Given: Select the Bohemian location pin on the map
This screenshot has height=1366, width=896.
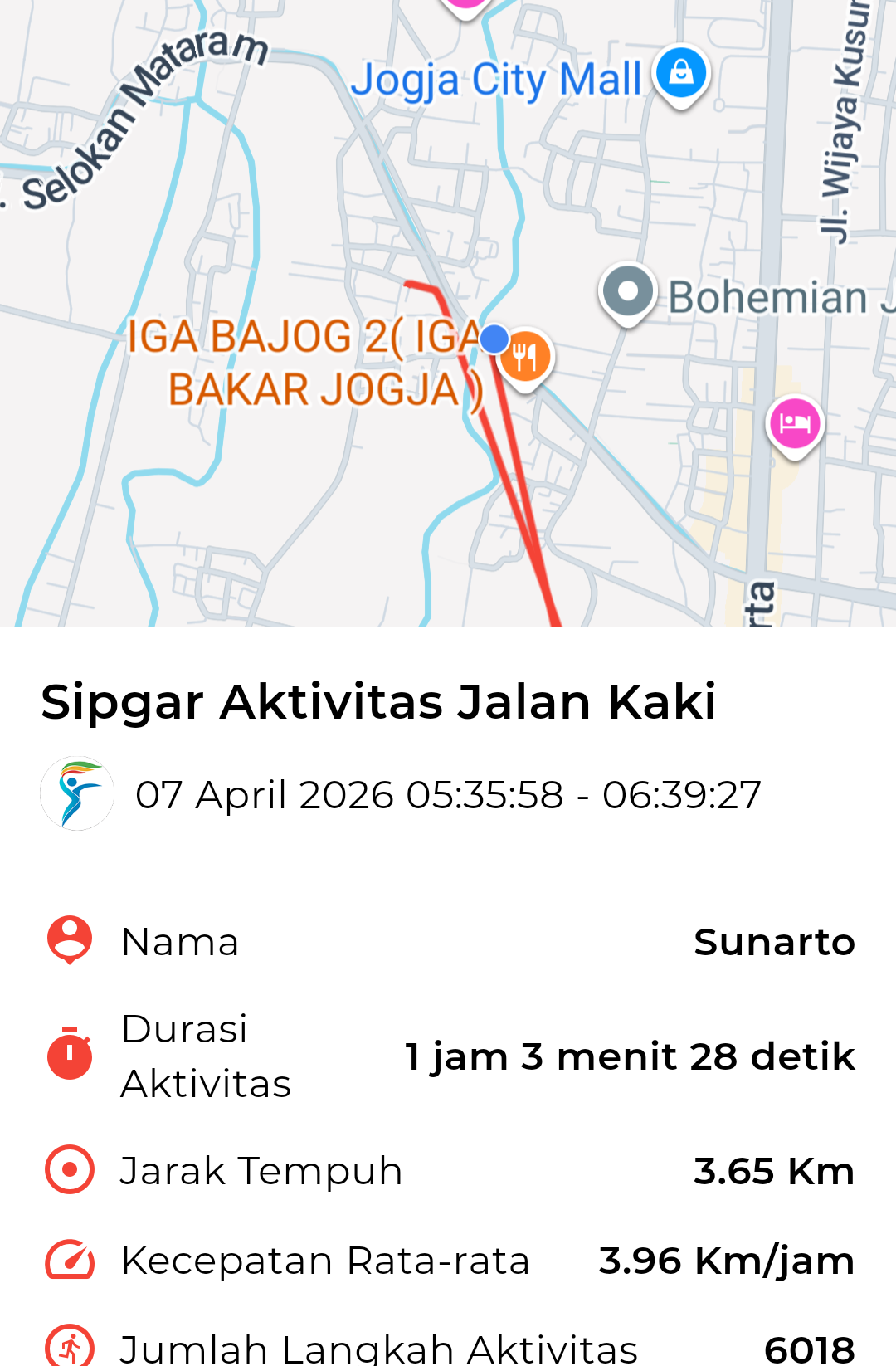Looking at the screenshot, I should click(x=628, y=292).
